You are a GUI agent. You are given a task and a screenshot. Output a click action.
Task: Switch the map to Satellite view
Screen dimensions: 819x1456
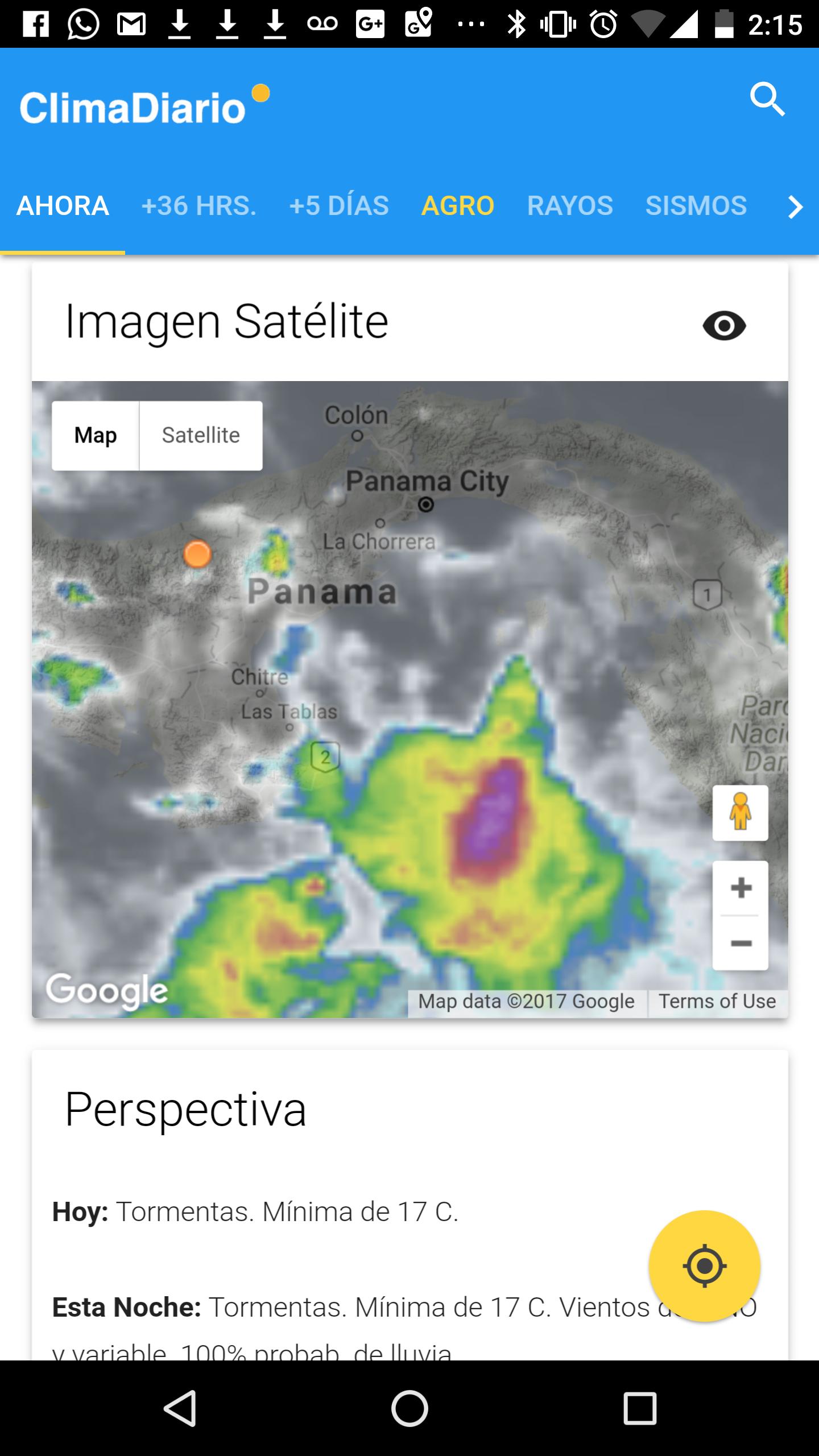(x=201, y=436)
